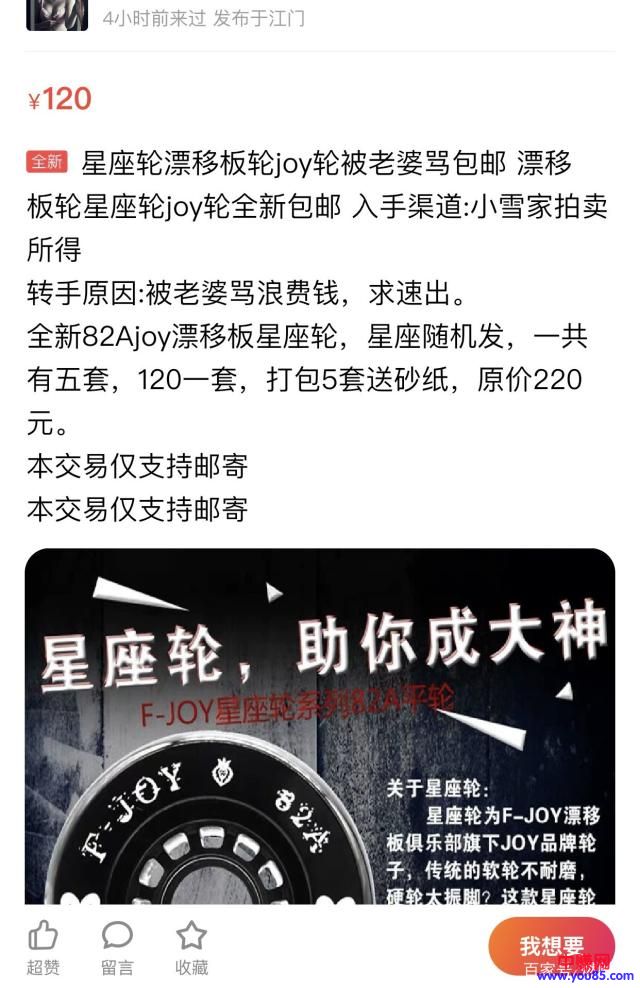This screenshot has width=640, height=988.
Task: Tap the 我想要 button
Action: click(551, 945)
